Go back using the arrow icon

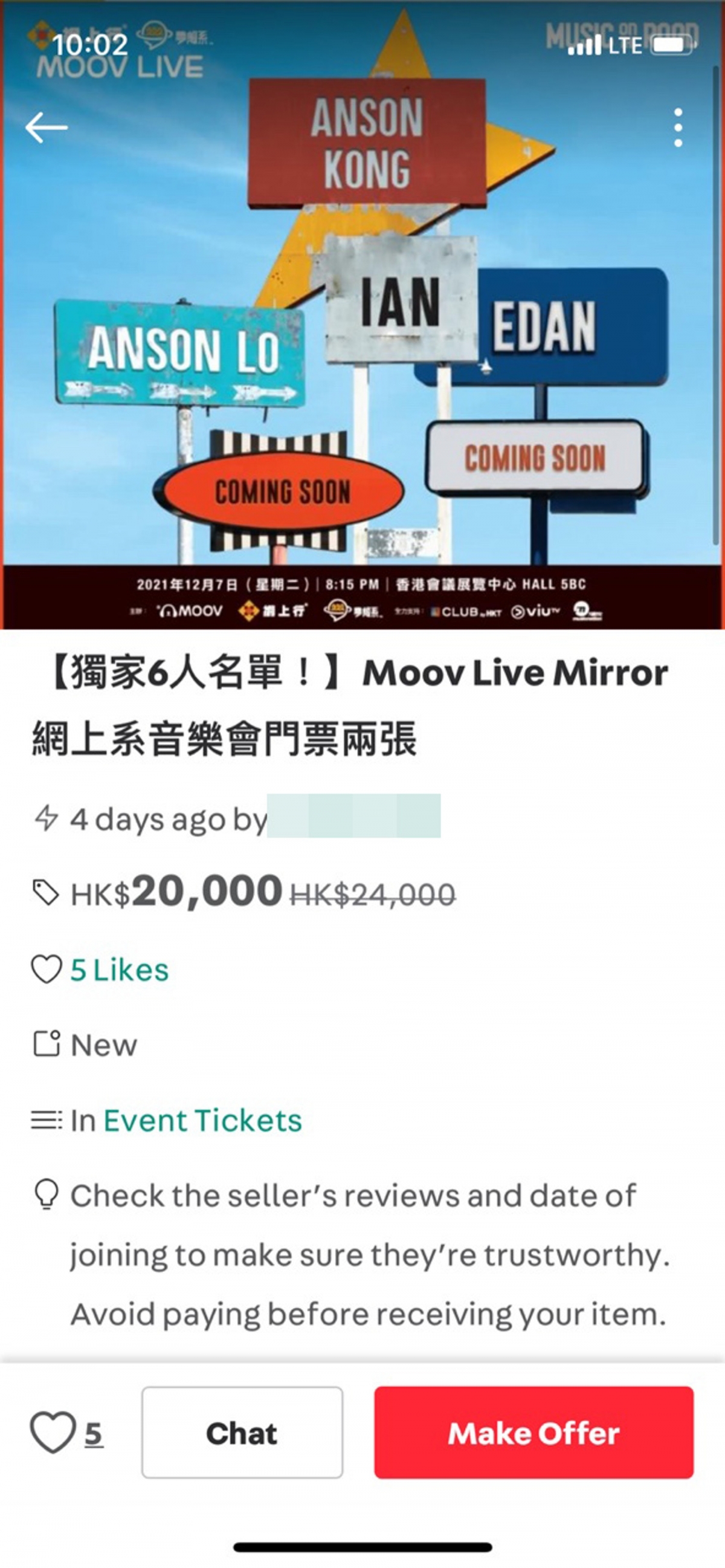47,127
